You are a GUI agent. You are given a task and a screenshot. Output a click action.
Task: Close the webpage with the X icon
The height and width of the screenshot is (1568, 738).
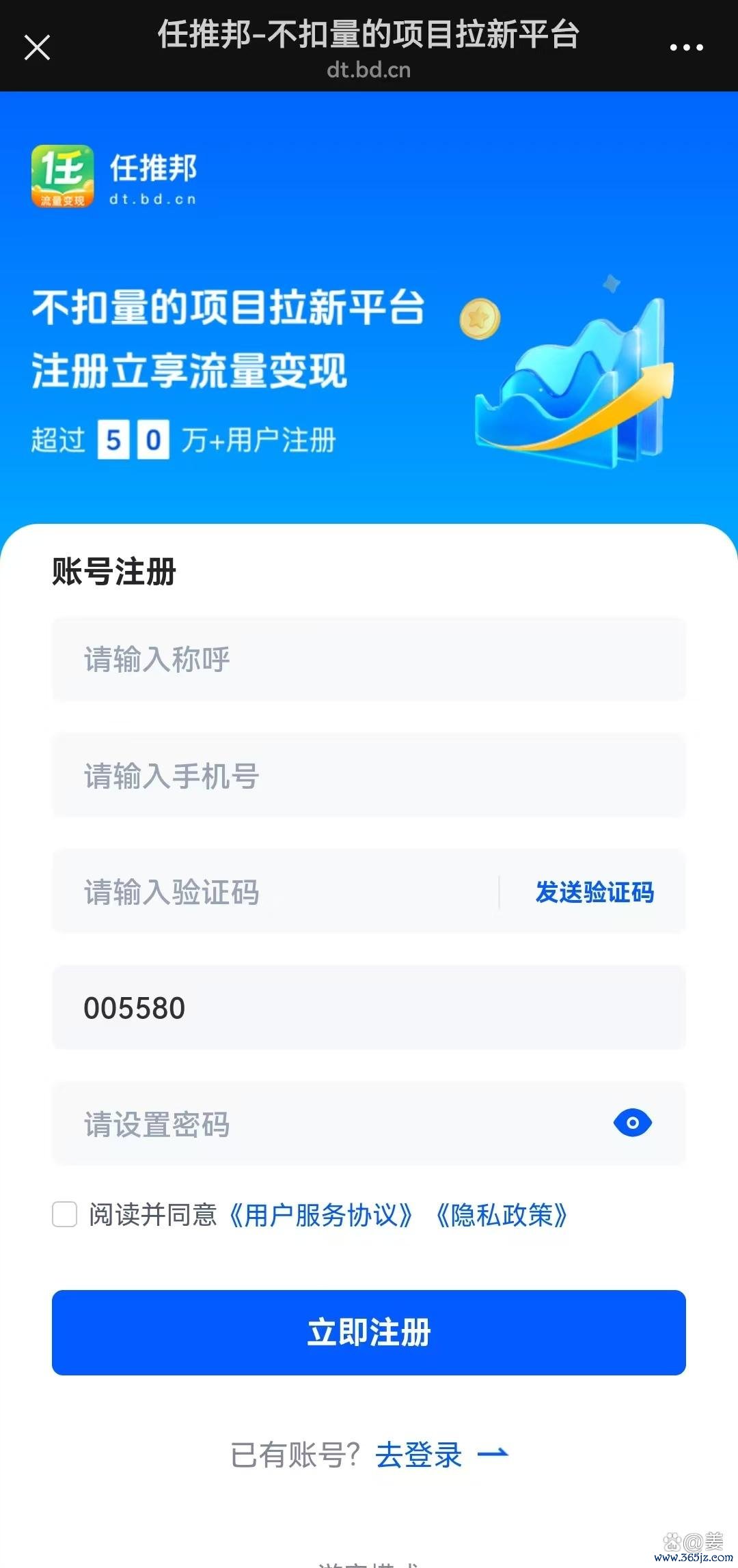pos(37,48)
